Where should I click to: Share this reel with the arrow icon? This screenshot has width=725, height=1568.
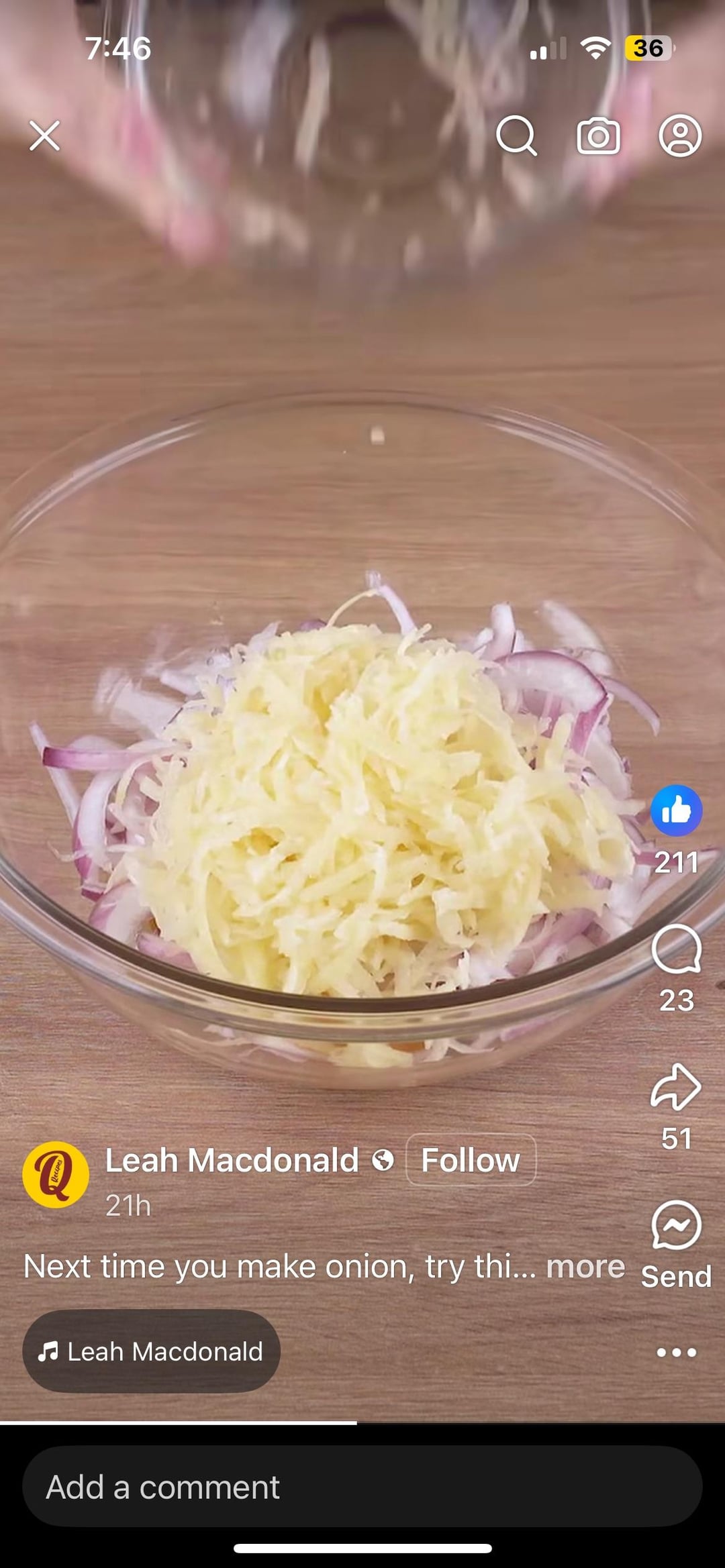tap(676, 1087)
